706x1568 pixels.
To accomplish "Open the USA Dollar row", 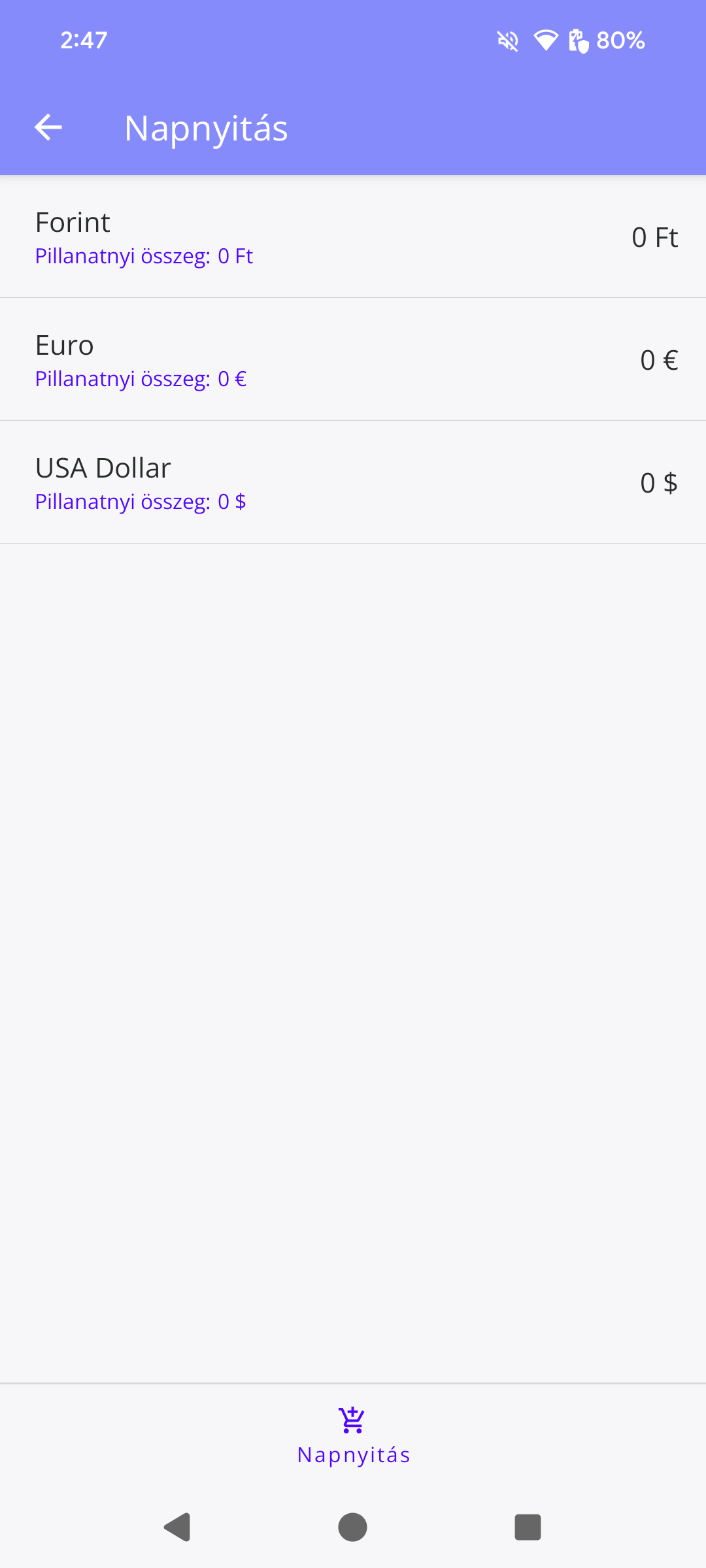I will (353, 483).
